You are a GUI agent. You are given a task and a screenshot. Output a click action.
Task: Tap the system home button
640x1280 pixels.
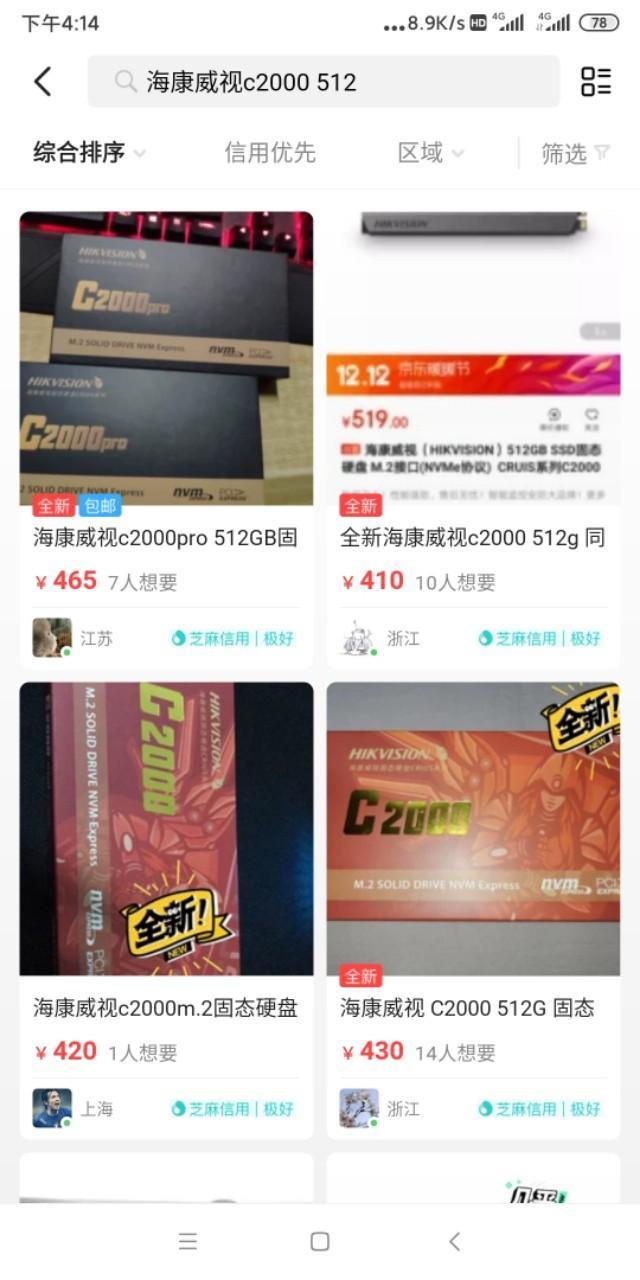[320, 1241]
